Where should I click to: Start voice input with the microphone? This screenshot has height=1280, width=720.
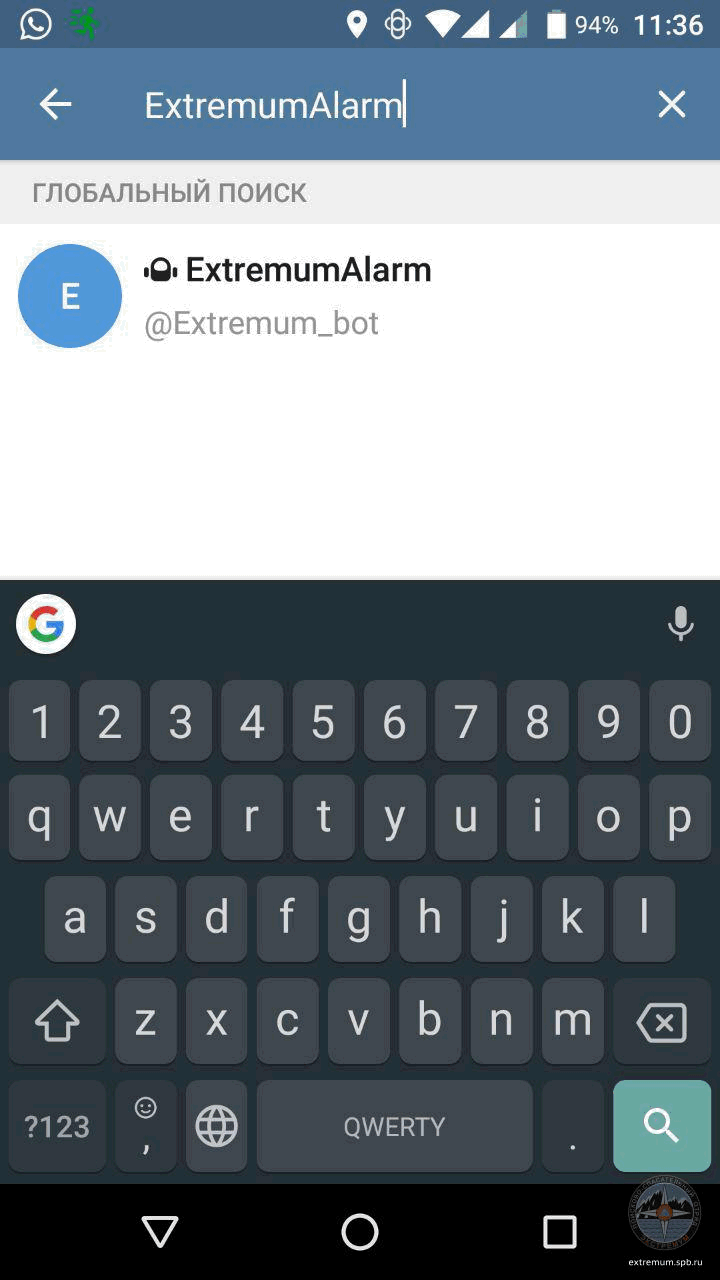[681, 624]
